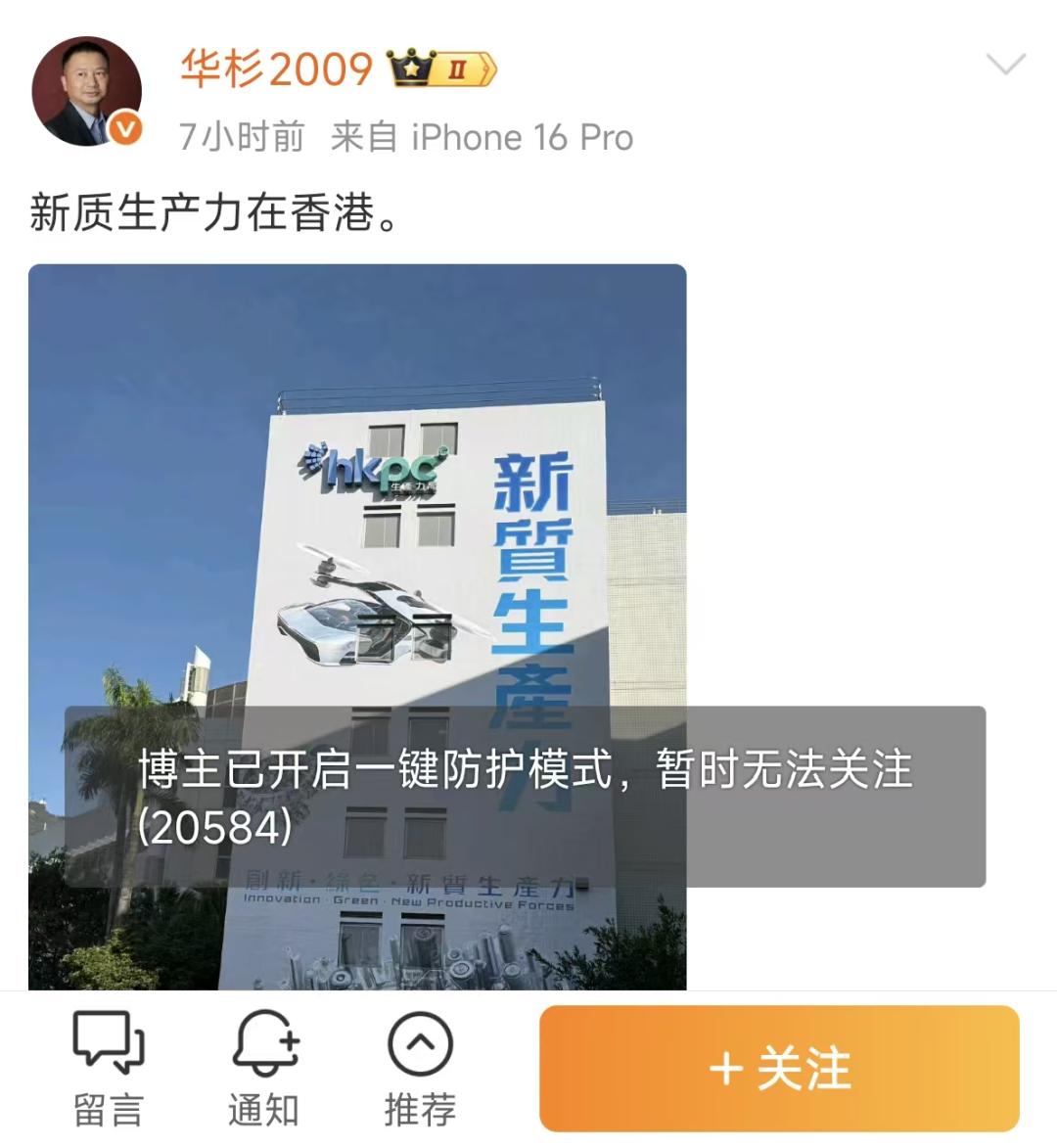Click the plus sign on the notification bell
The image size is (1057, 1148).
tap(286, 1035)
